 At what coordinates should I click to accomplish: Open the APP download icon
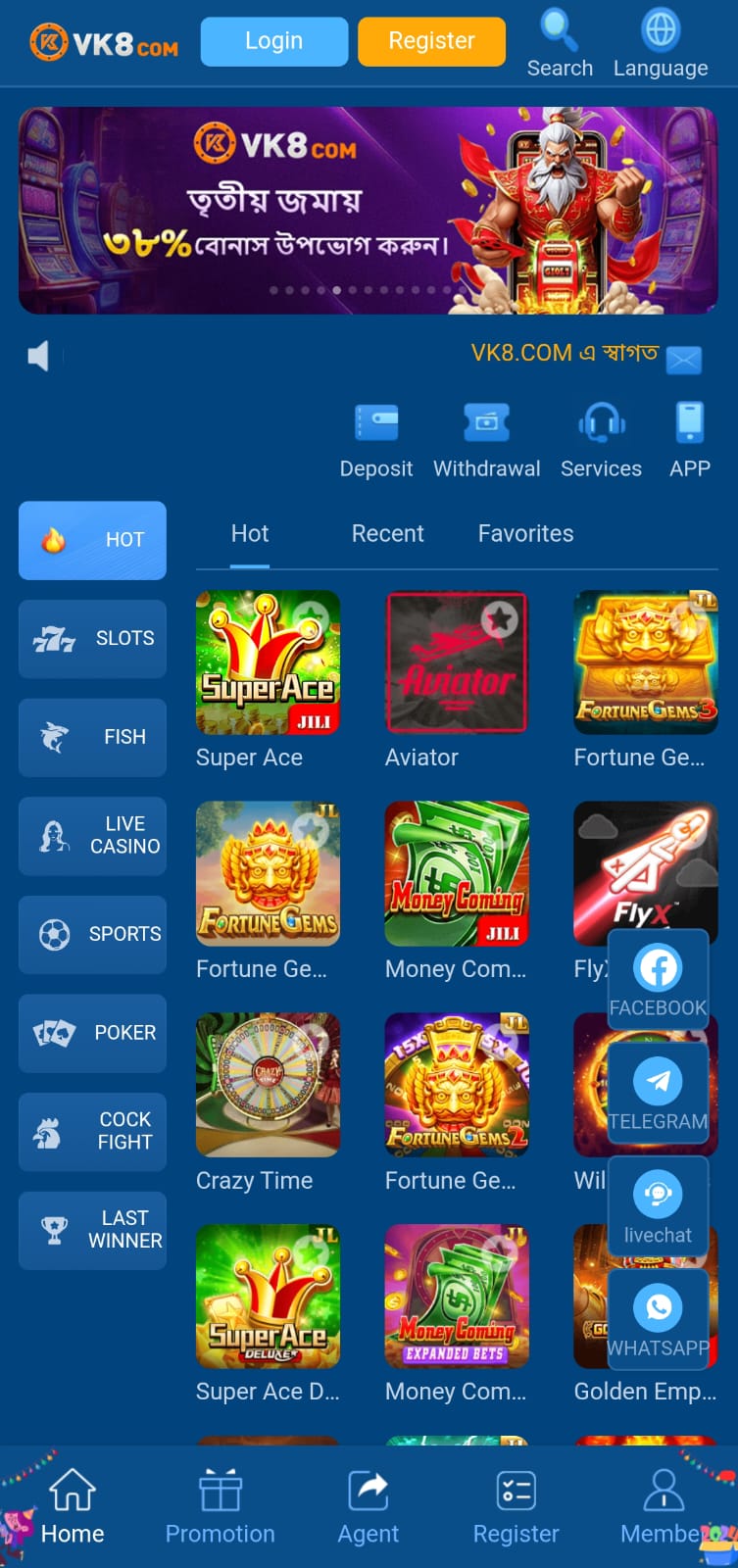(x=690, y=421)
